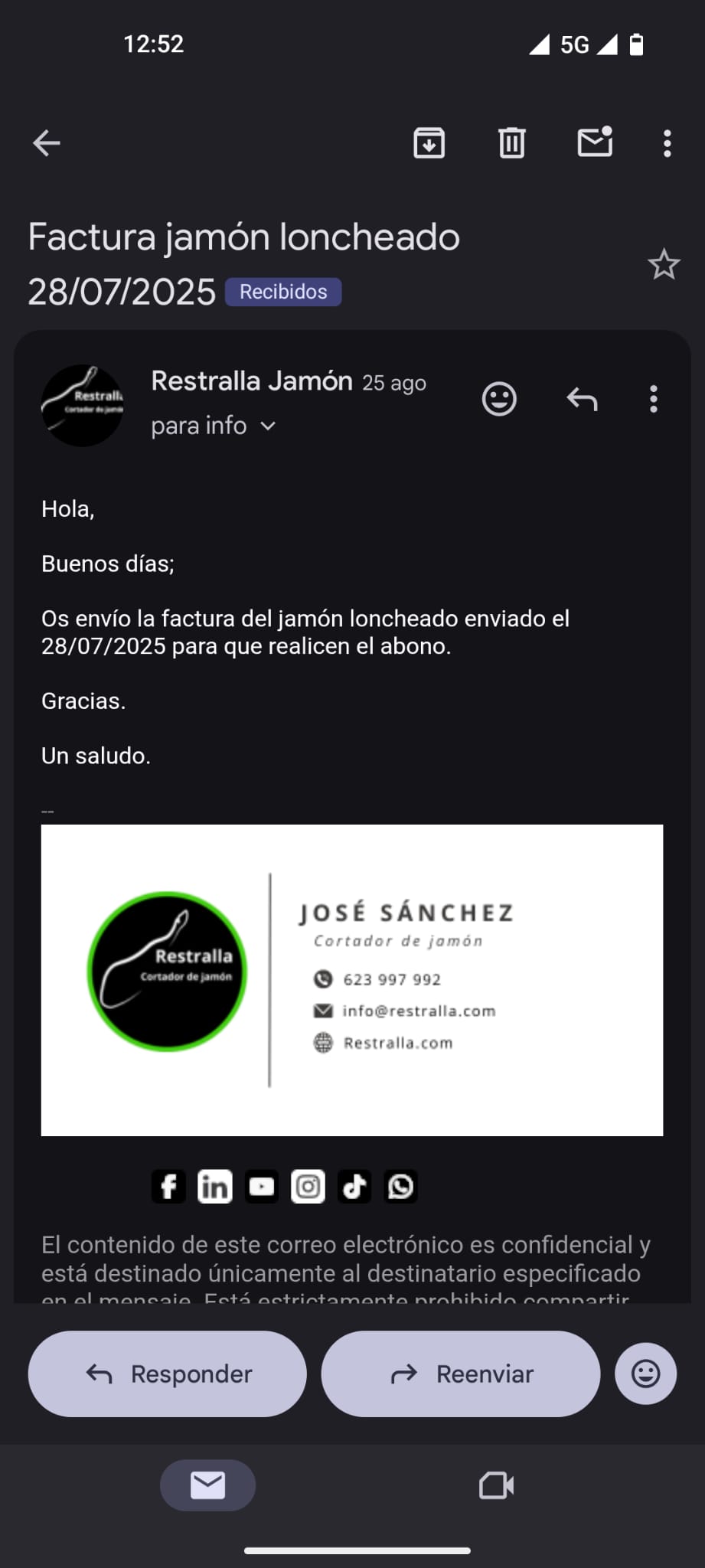Open message options beside reply arrow
Image resolution: width=705 pixels, height=1568 pixels.
point(653,399)
